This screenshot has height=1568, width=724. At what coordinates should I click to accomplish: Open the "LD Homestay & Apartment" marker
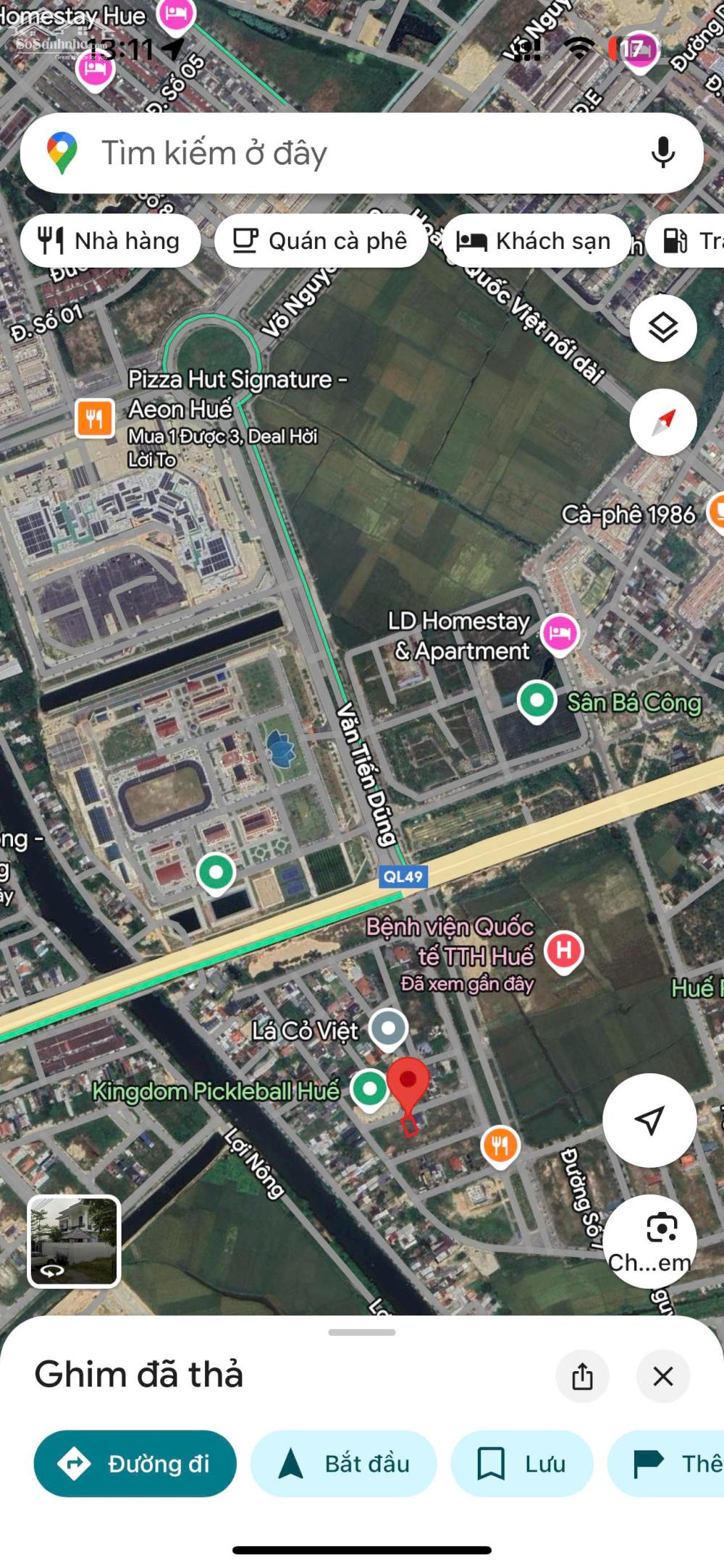(560, 633)
